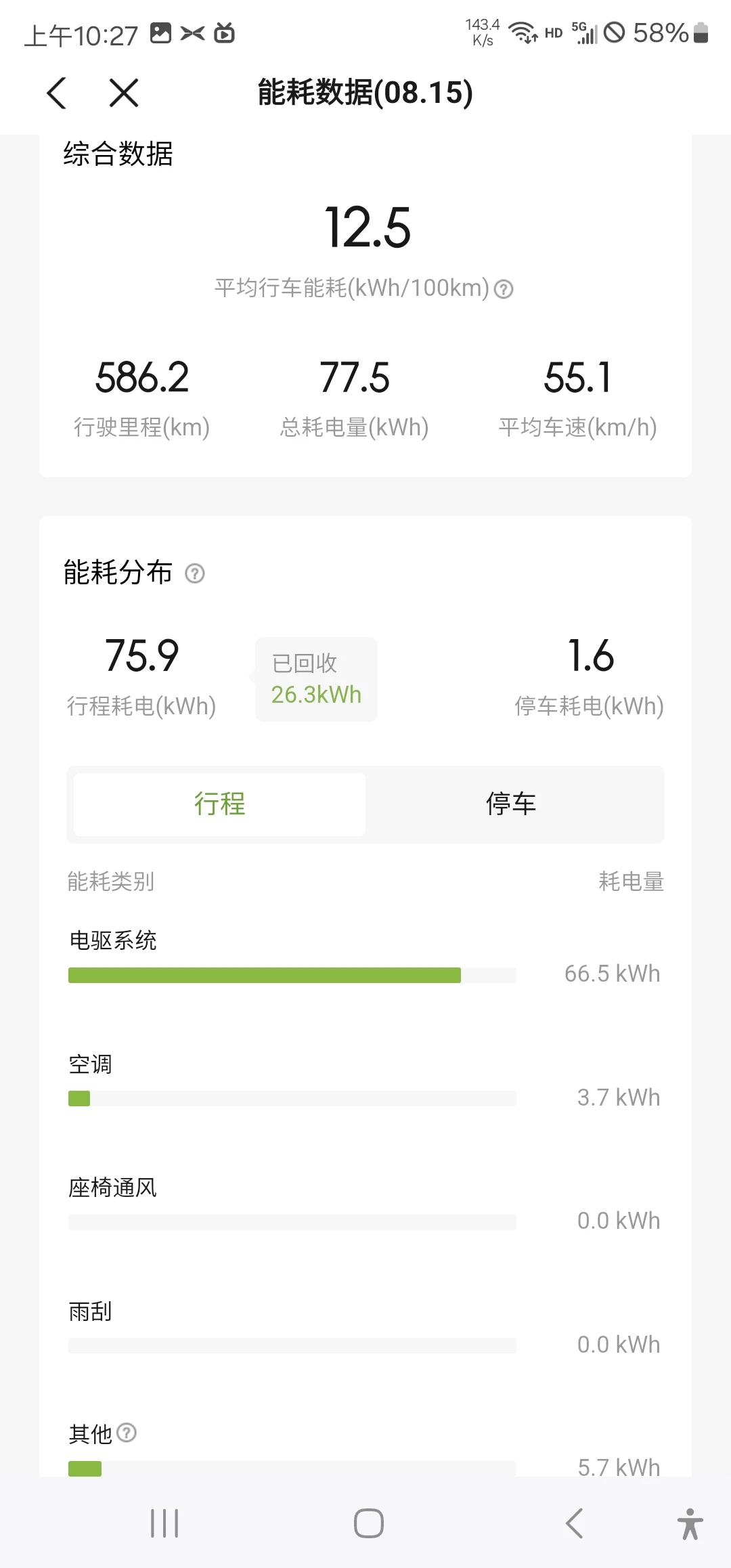Image resolution: width=731 pixels, height=1568 pixels.
Task: Go back using the header arrow
Action: [x=57, y=93]
